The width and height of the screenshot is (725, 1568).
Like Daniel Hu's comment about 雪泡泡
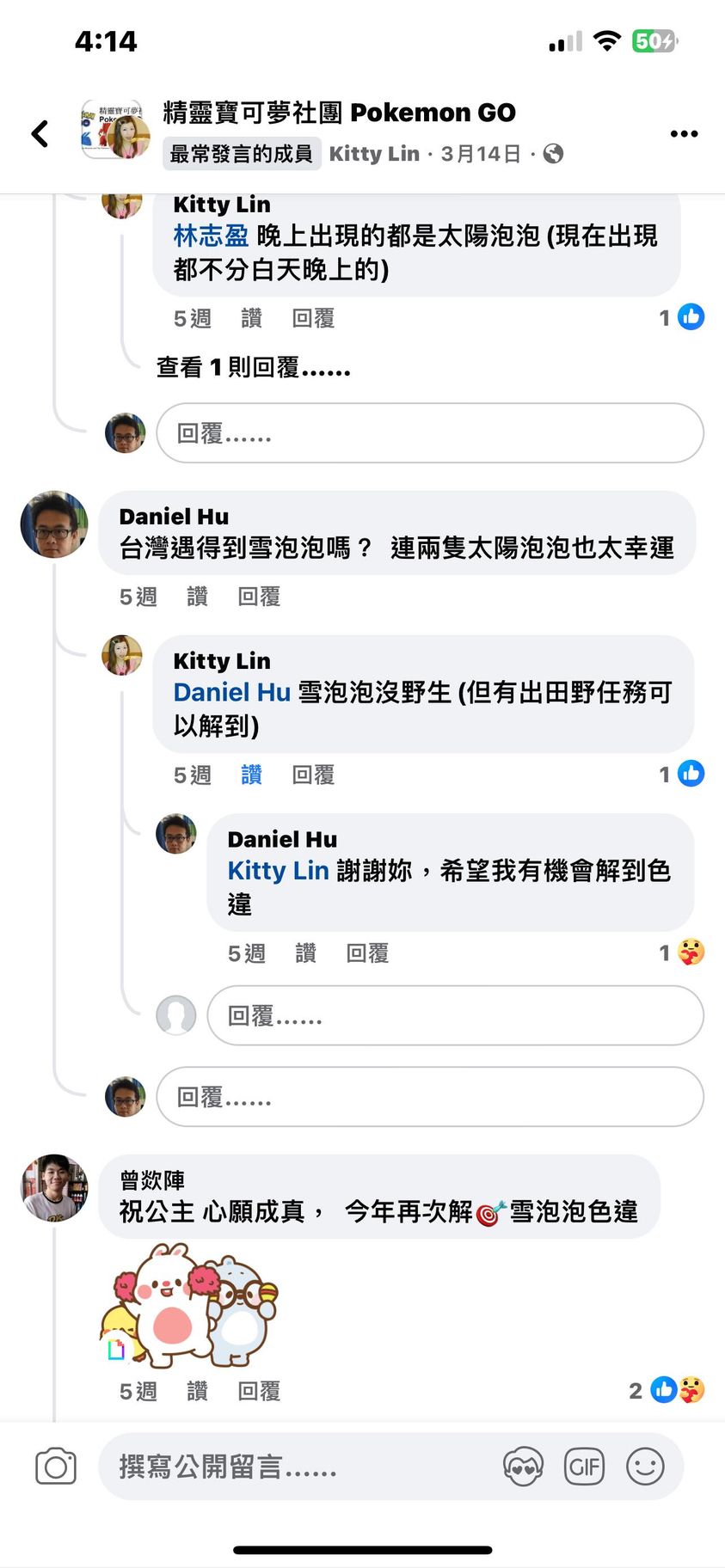click(x=197, y=597)
